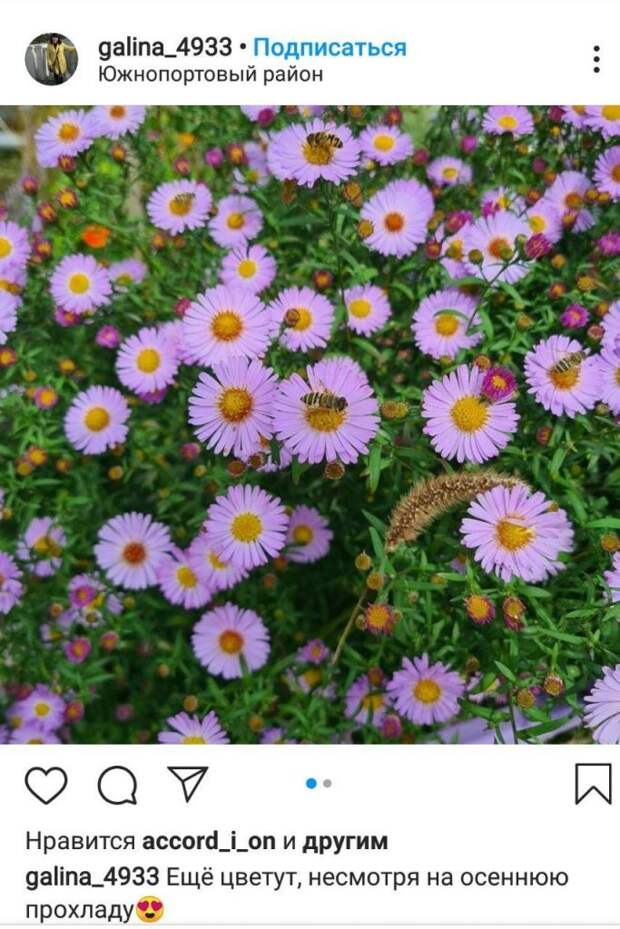Image resolution: width=620 pixels, height=929 pixels.
Task: Open the accord_i_on profile from the likes
Action: pyautogui.click(x=209, y=841)
